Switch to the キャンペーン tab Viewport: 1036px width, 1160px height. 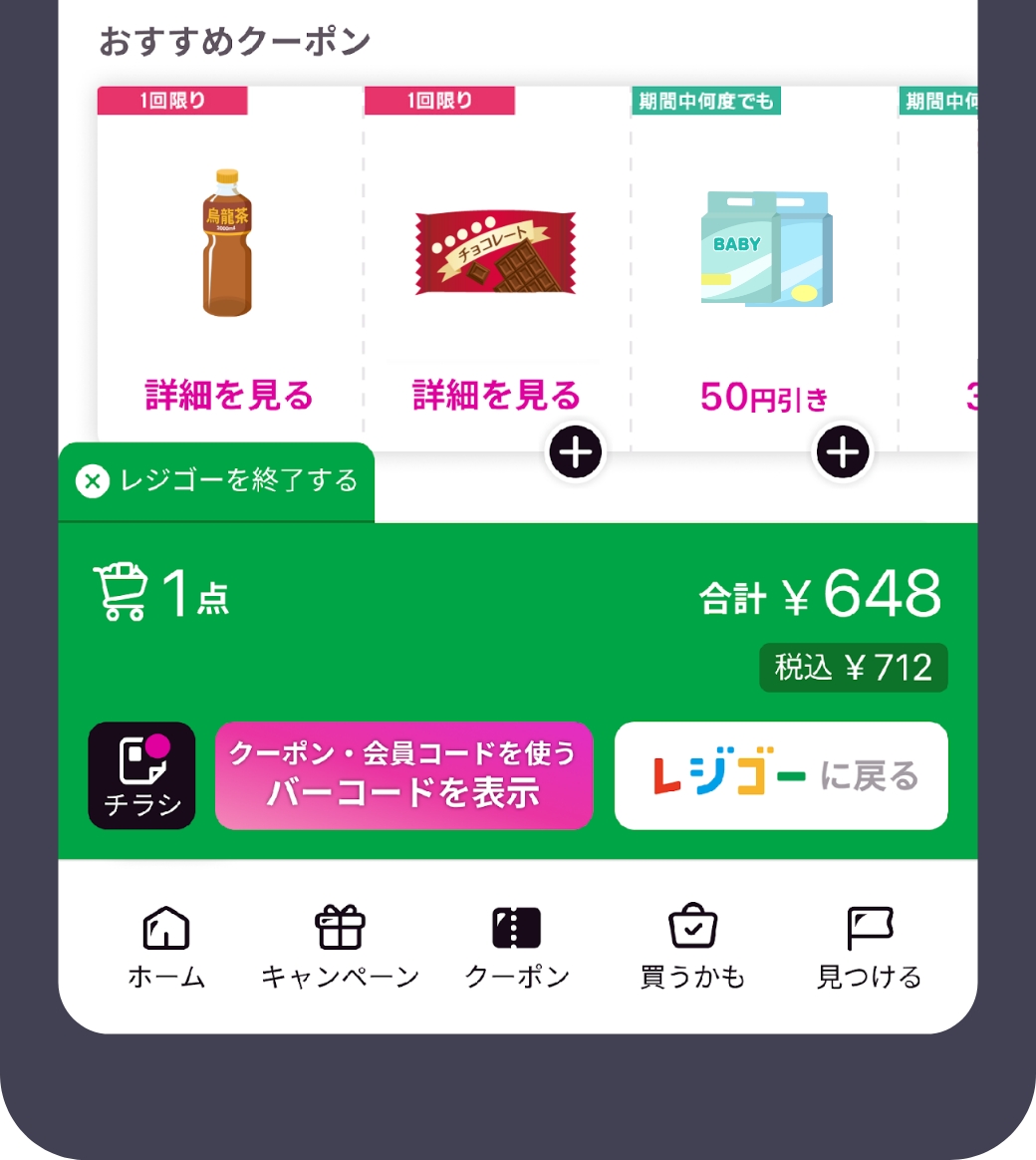pos(340,947)
